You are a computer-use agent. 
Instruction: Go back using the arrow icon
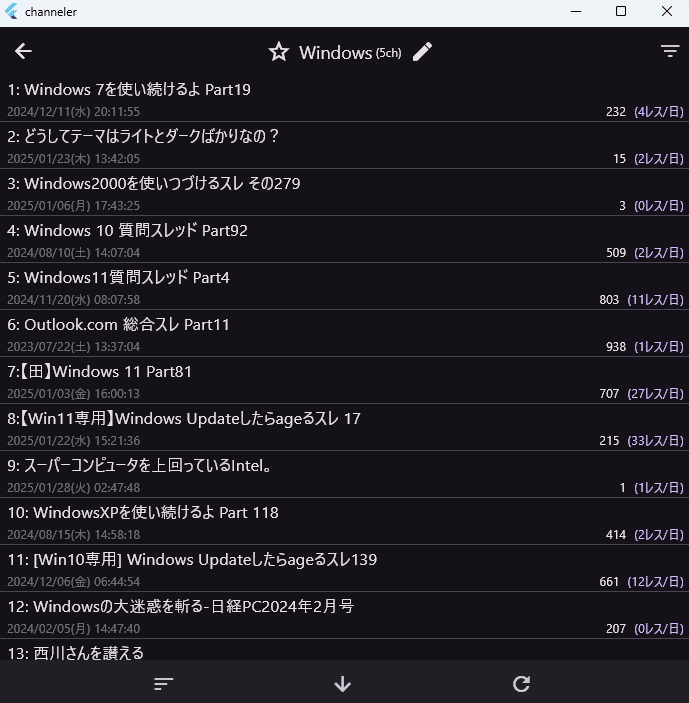coord(24,52)
